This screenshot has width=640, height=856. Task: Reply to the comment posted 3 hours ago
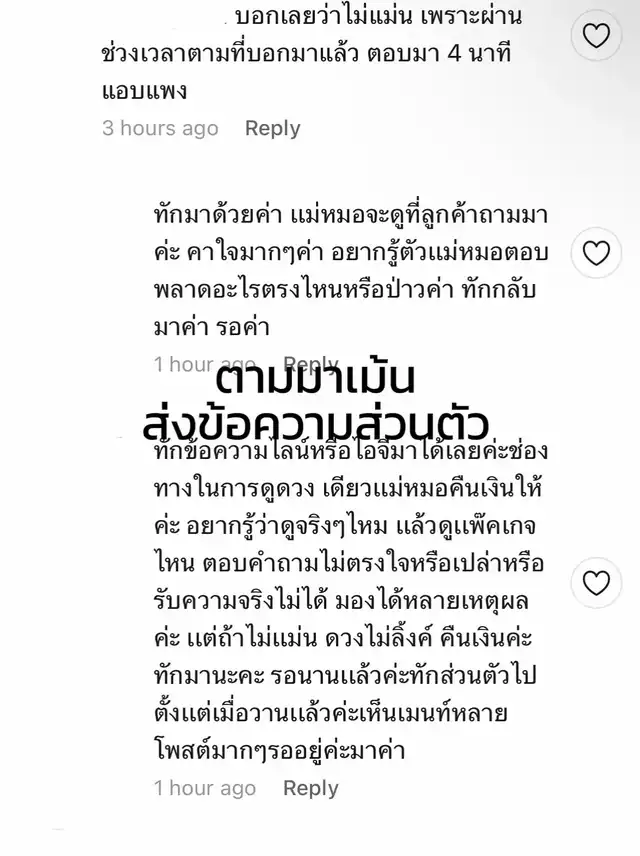pos(272,128)
